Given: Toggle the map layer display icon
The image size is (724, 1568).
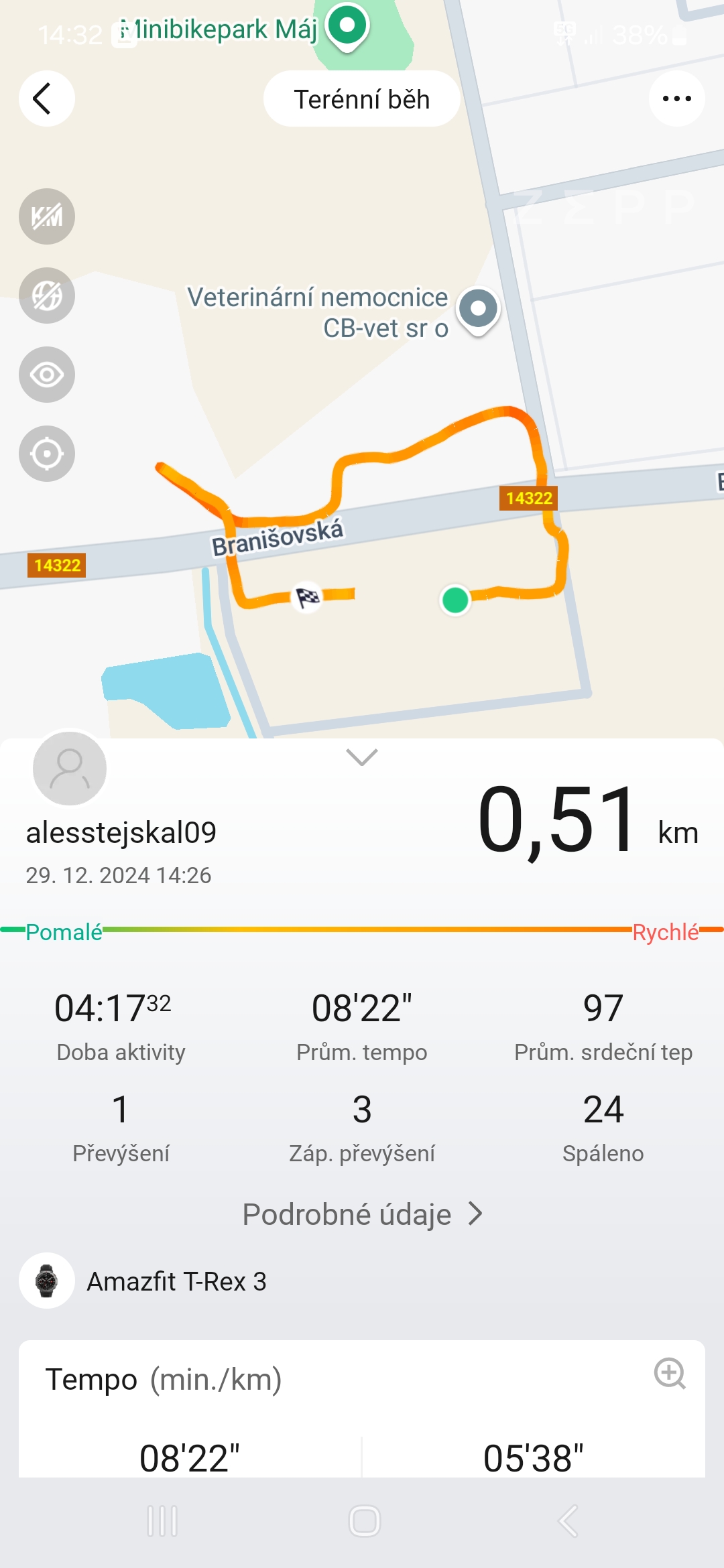Looking at the screenshot, I should 46,296.
